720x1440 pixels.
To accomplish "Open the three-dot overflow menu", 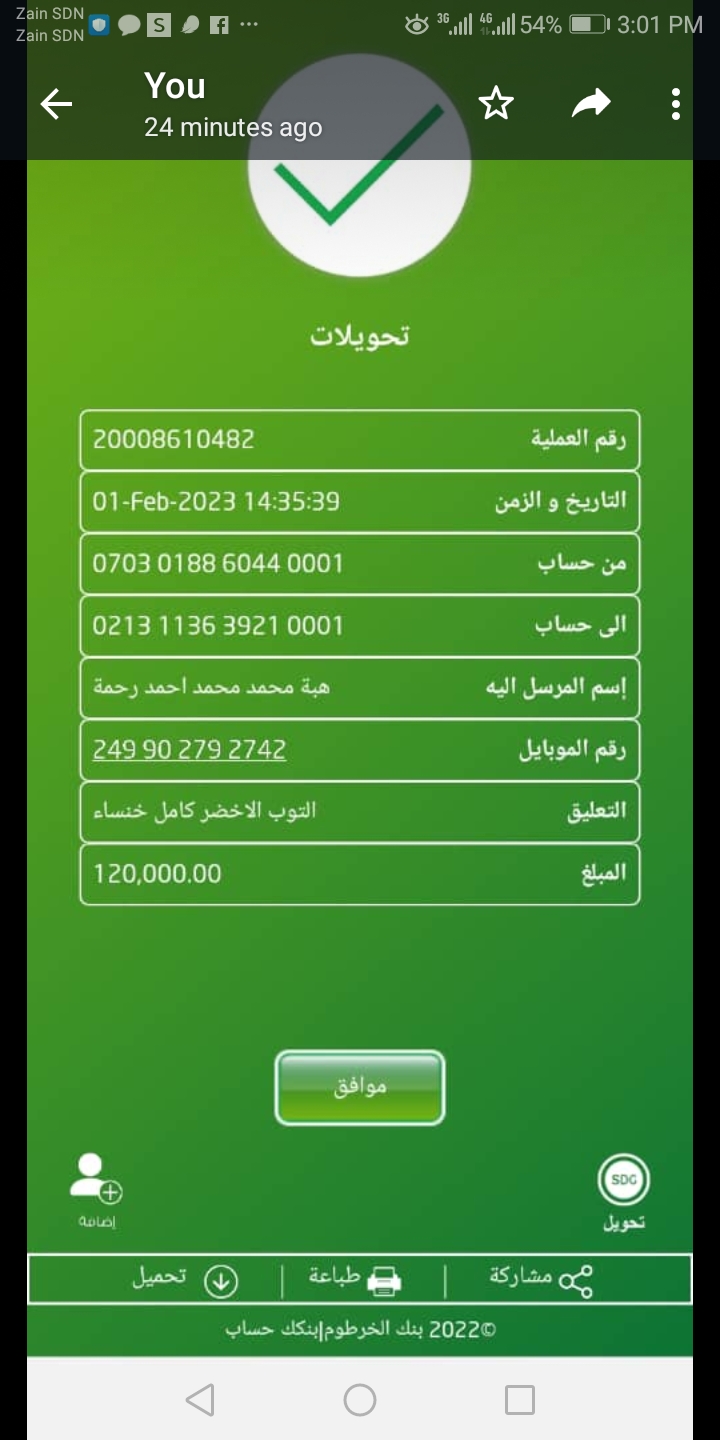I will (x=676, y=104).
